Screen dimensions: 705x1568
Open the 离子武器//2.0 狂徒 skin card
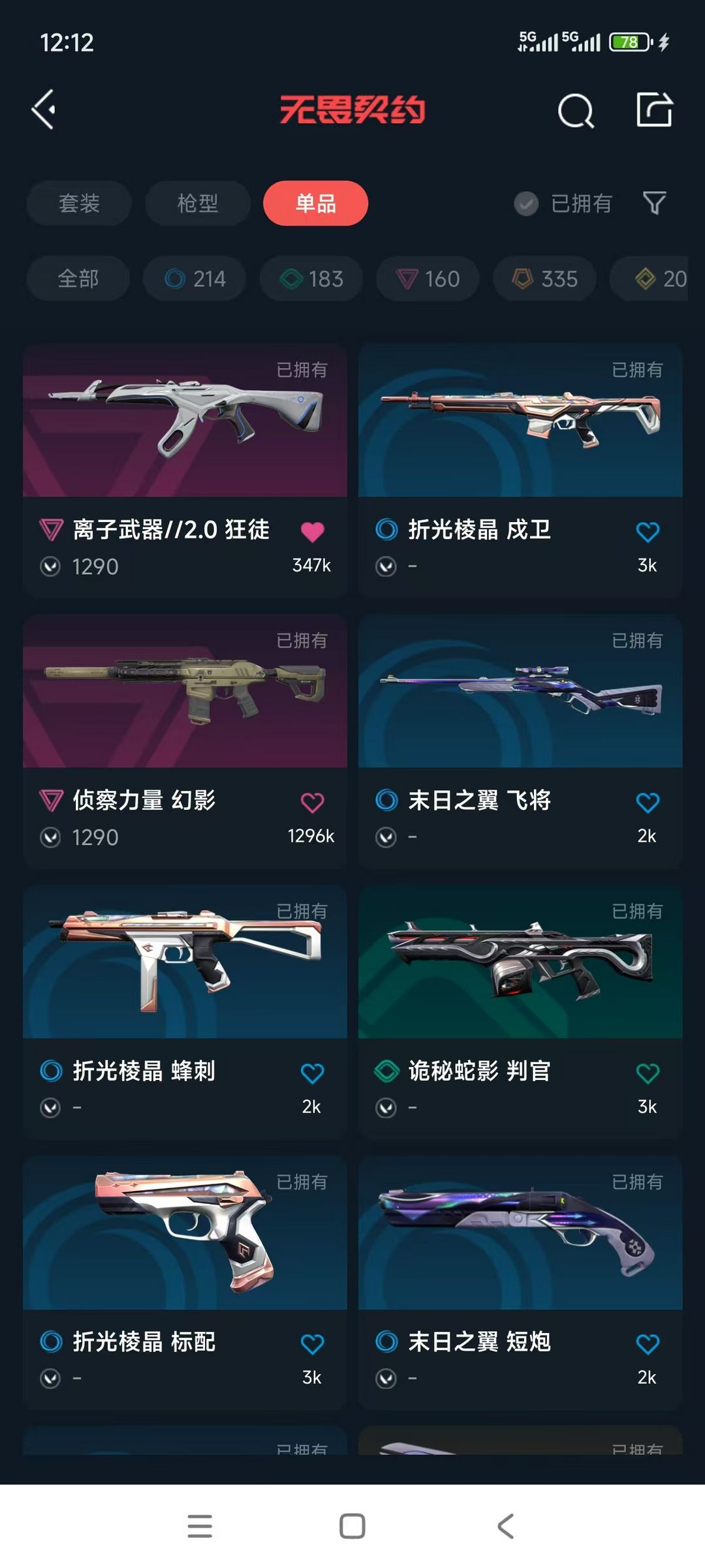(x=185, y=470)
